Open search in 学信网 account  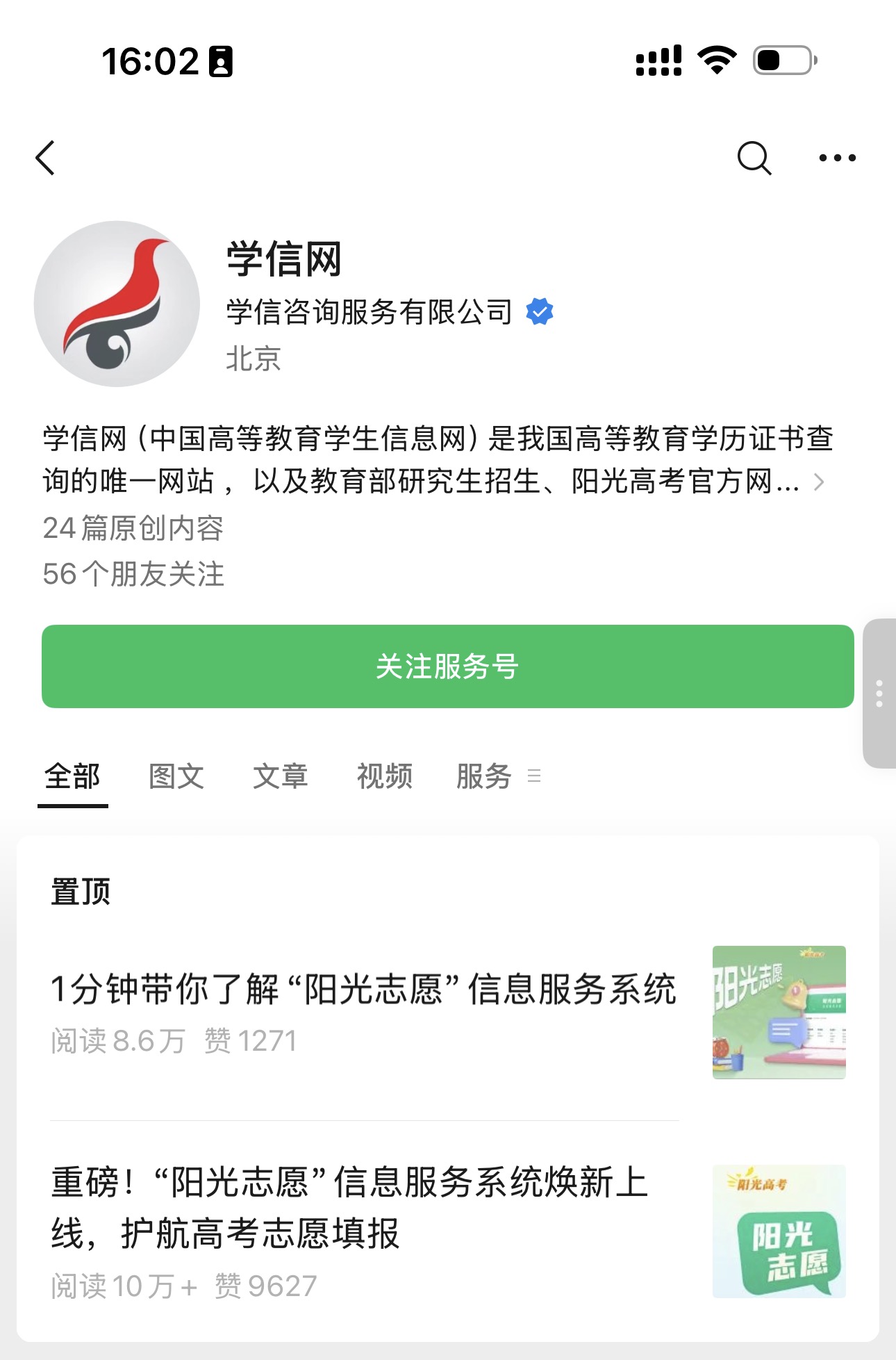754,158
